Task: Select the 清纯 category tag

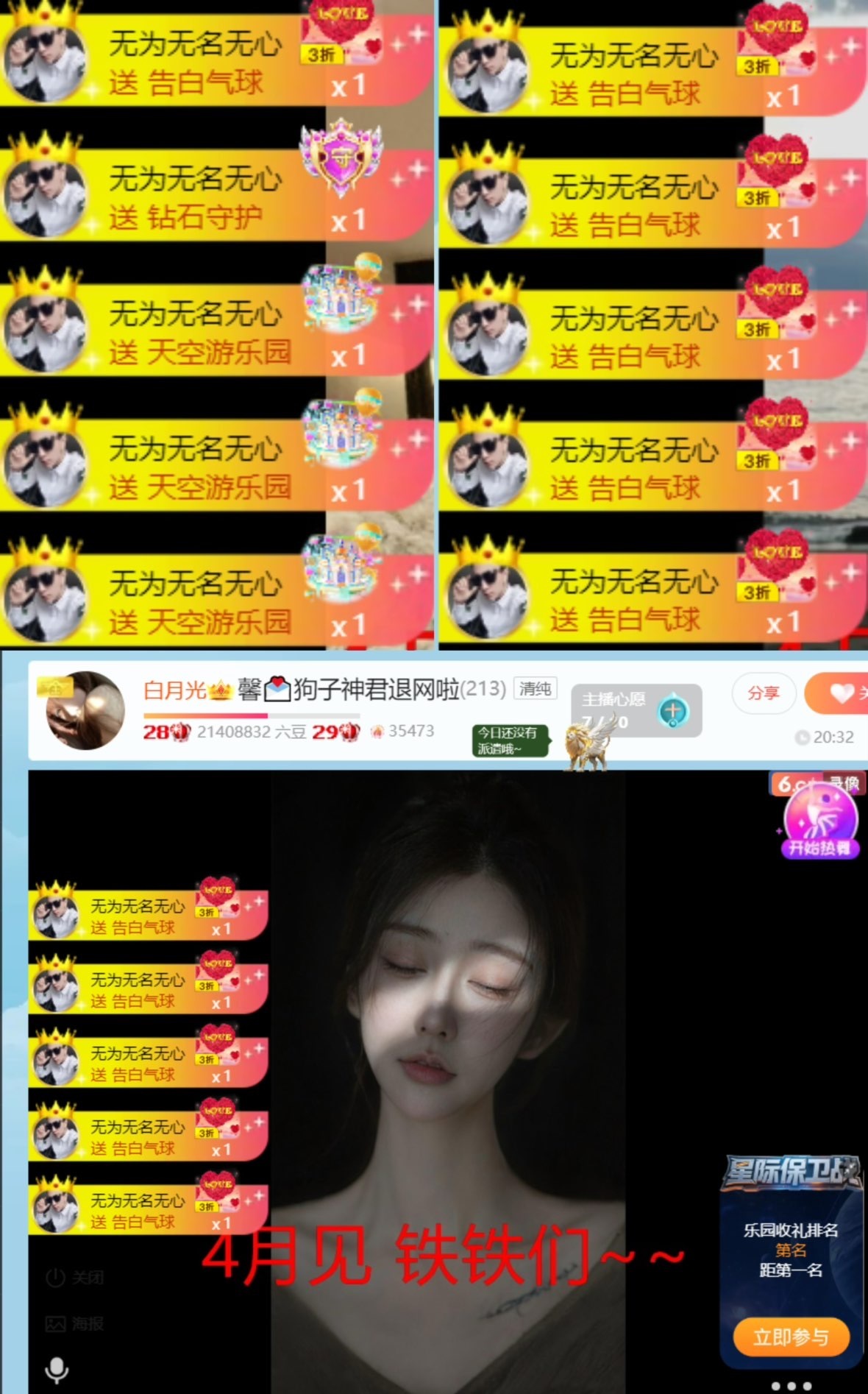Action: [x=534, y=687]
